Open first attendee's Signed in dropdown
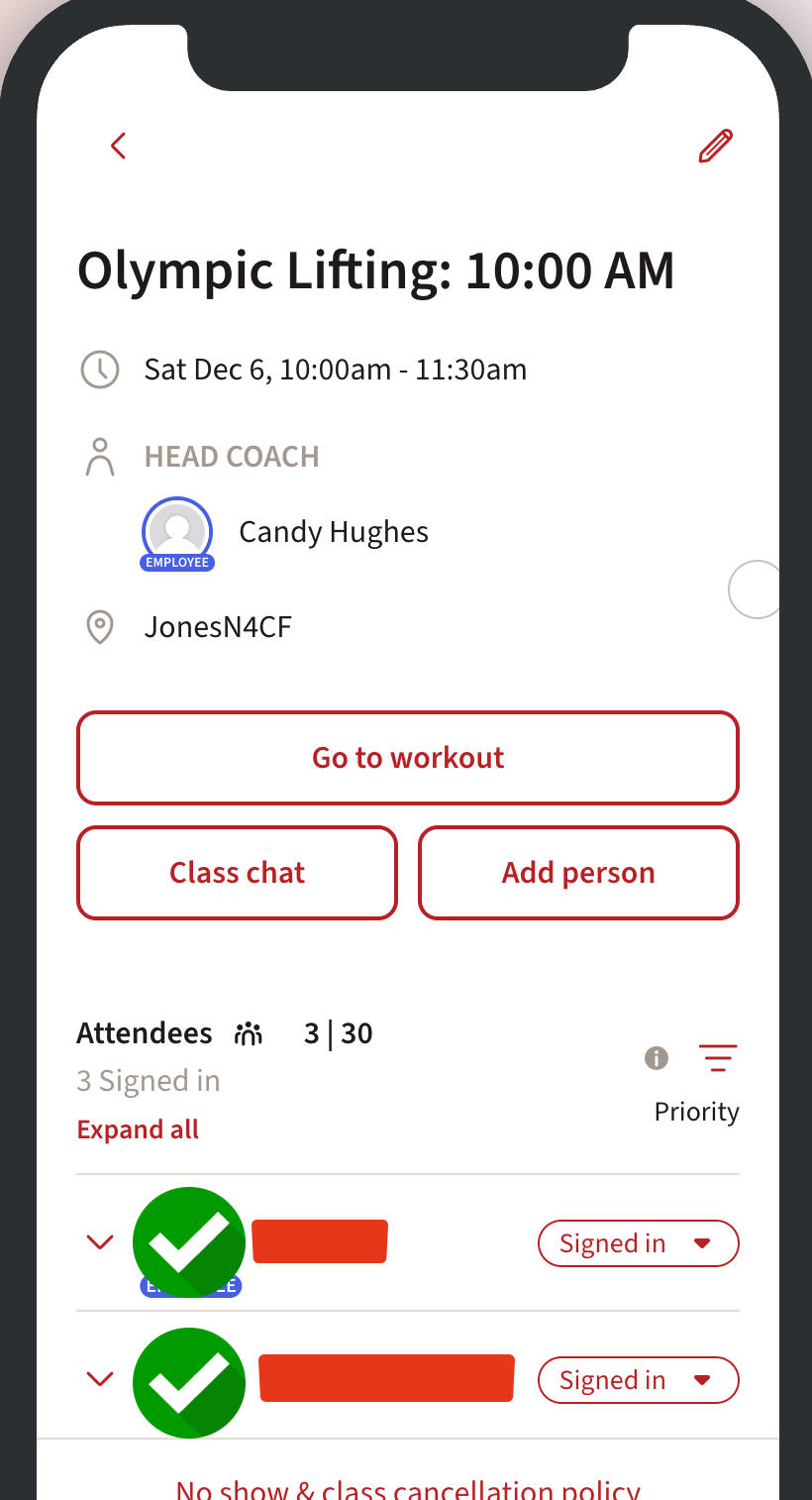The height and width of the screenshot is (1500, 812). click(638, 1243)
